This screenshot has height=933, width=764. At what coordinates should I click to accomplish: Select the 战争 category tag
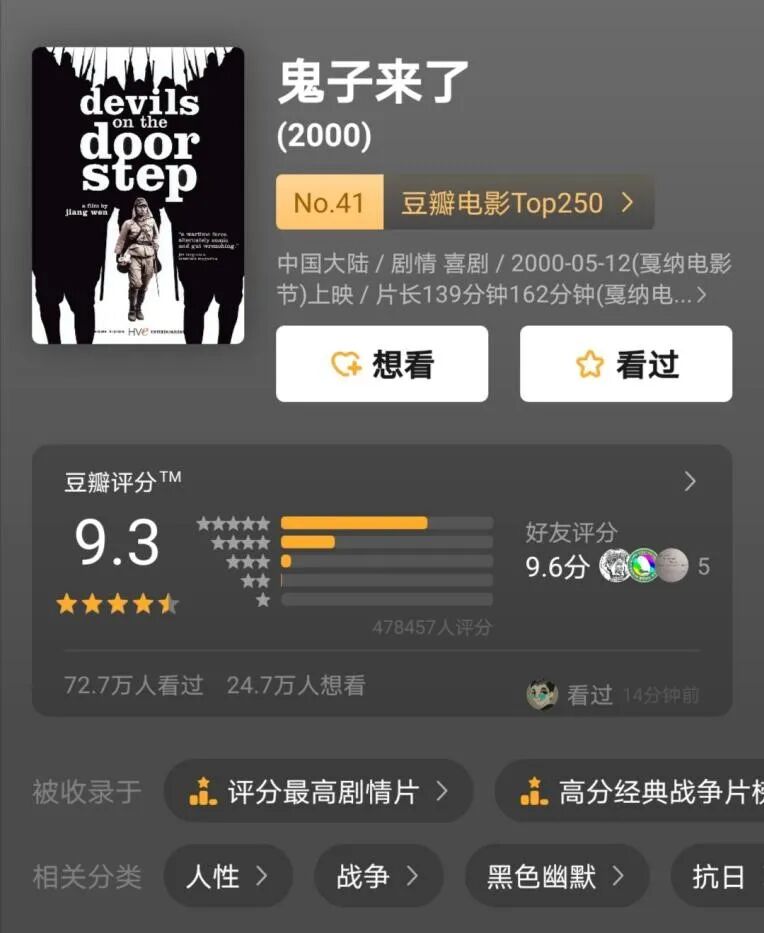pos(378,877)
